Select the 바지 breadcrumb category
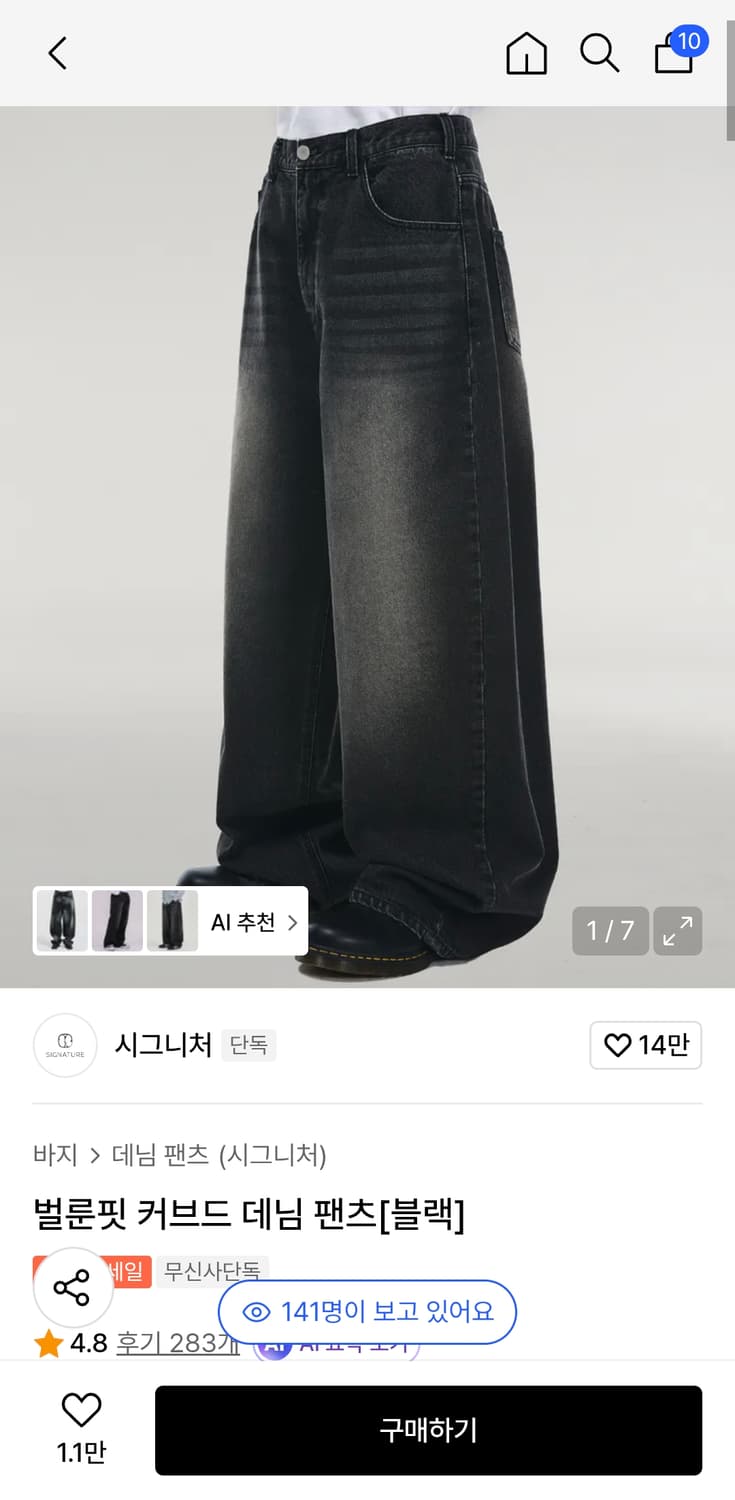Image resolution: width=735 pixels, height=1500 pixels. (x=56, y=1155)
